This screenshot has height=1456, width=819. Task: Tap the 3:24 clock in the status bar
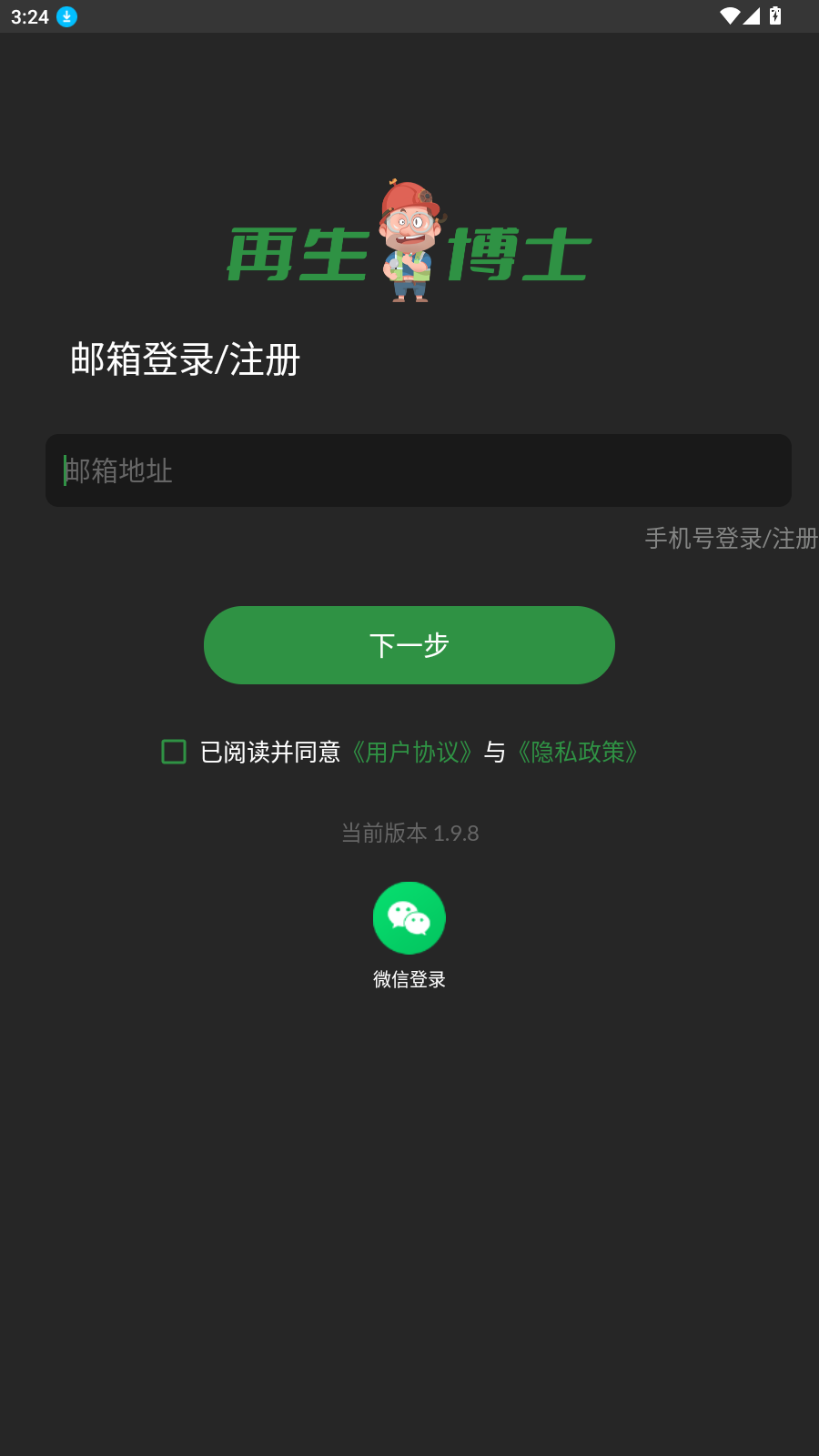[x=30, y=15]
